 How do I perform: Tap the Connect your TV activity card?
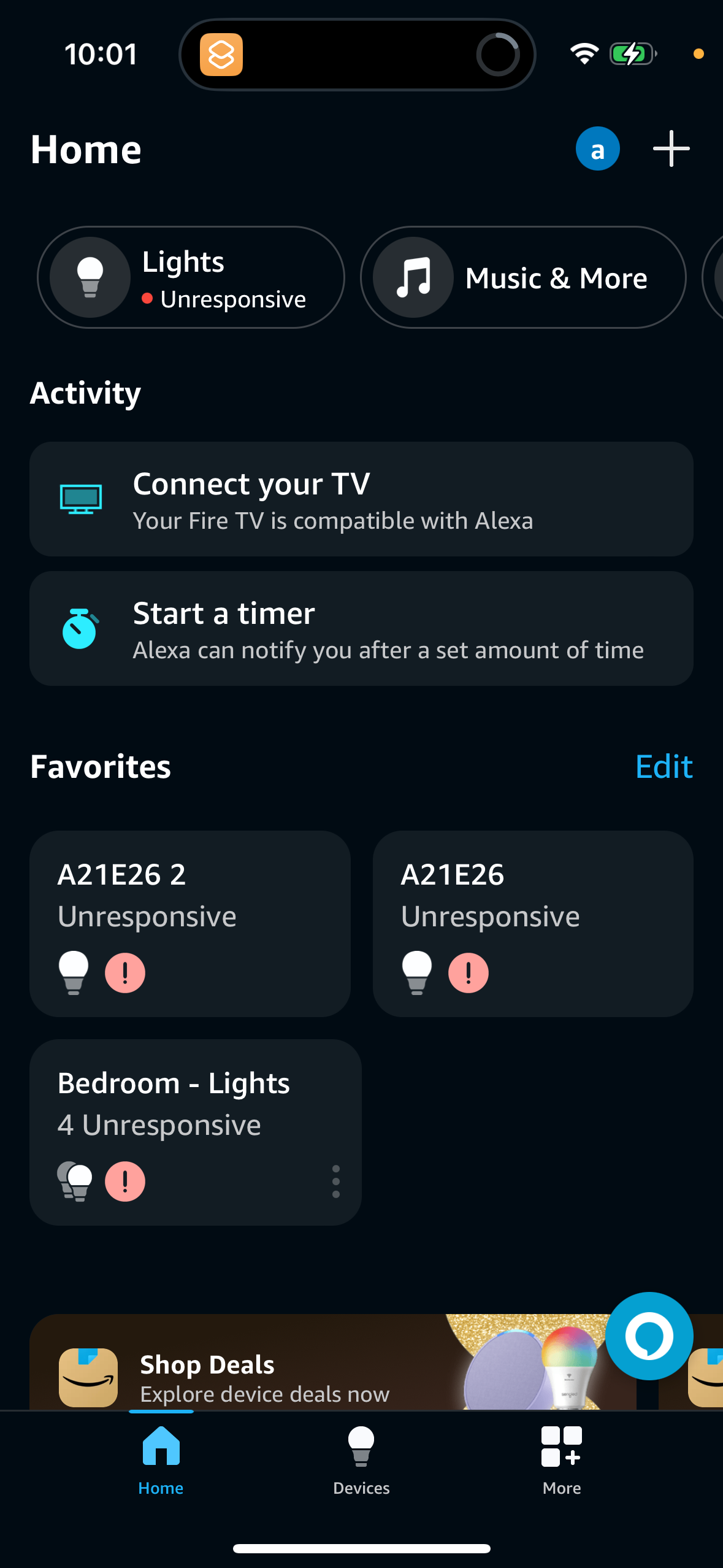coord(361,499)
